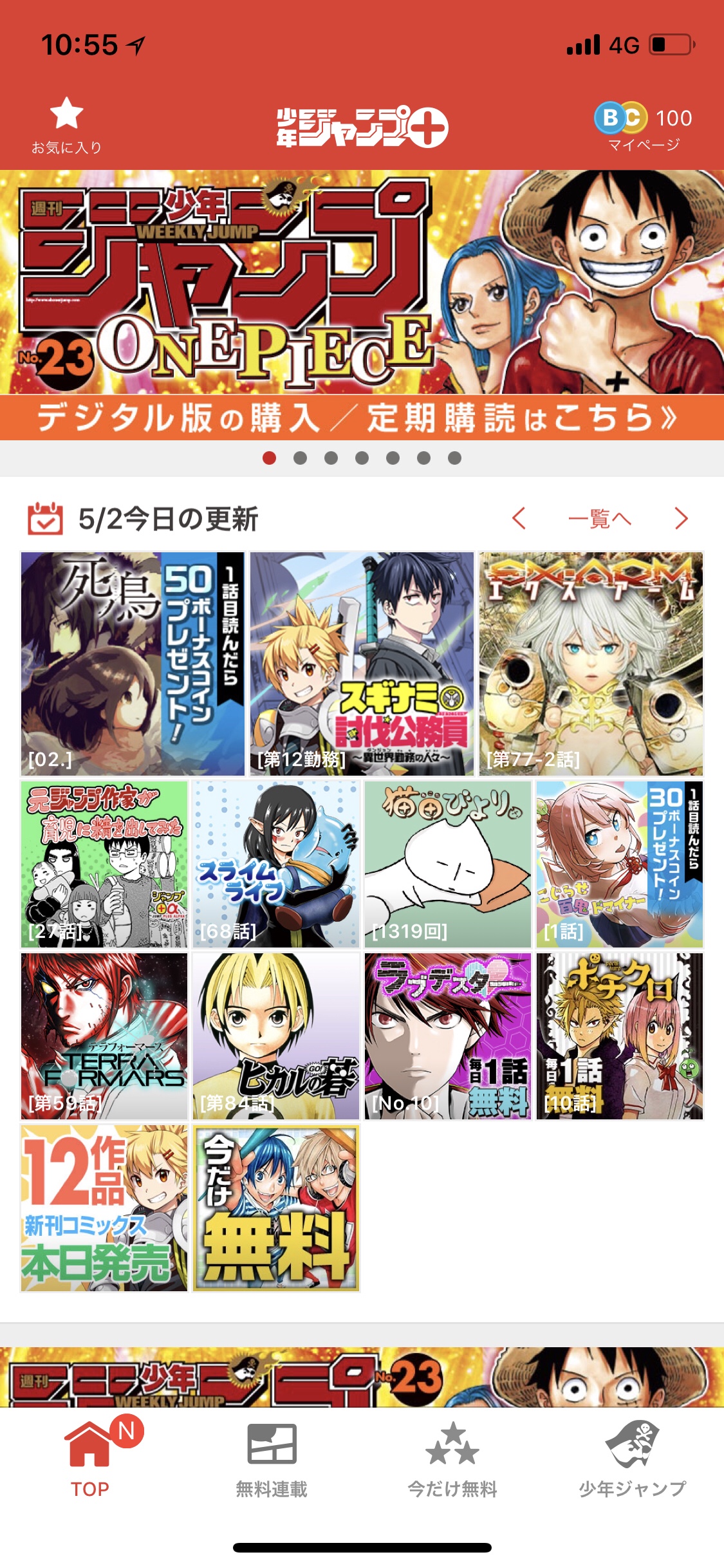Open スギナミ討伐公務員 chapter 12
Image resolution: width=724 pixels, height=1568 pixels.
[x=362, y=663]
